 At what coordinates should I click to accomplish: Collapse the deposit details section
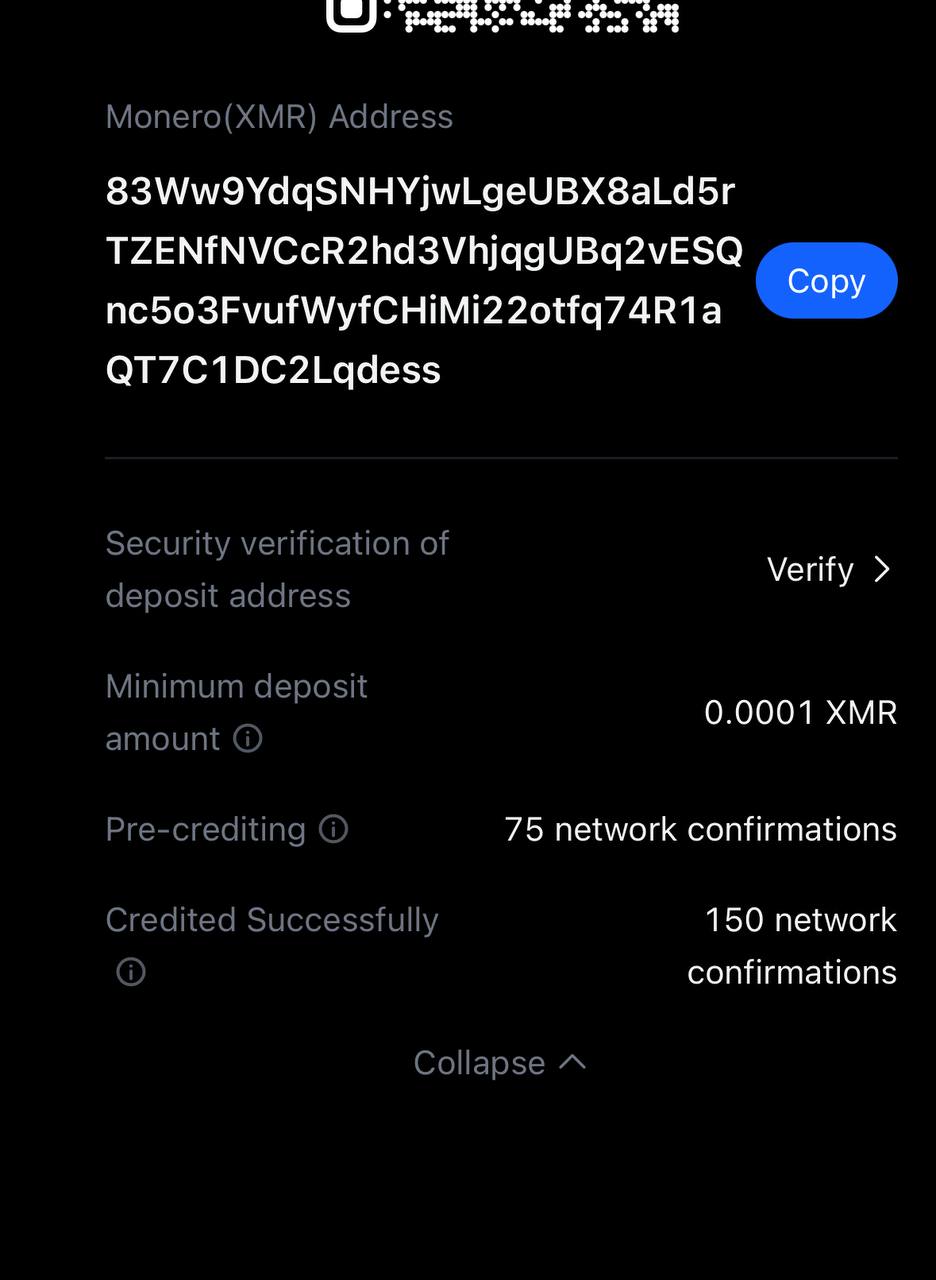click(x=499, y=1063)
